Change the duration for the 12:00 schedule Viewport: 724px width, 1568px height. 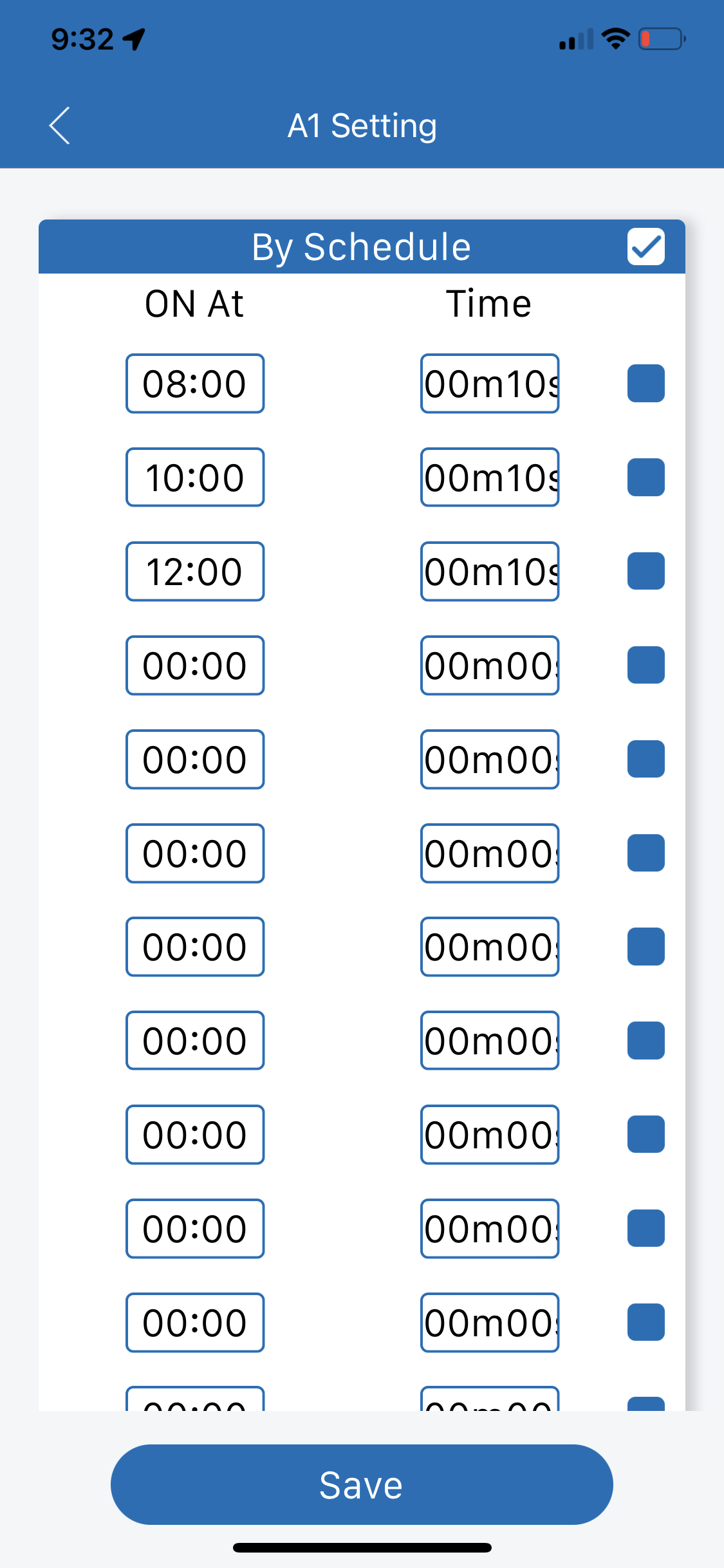(x=490, y=572)
